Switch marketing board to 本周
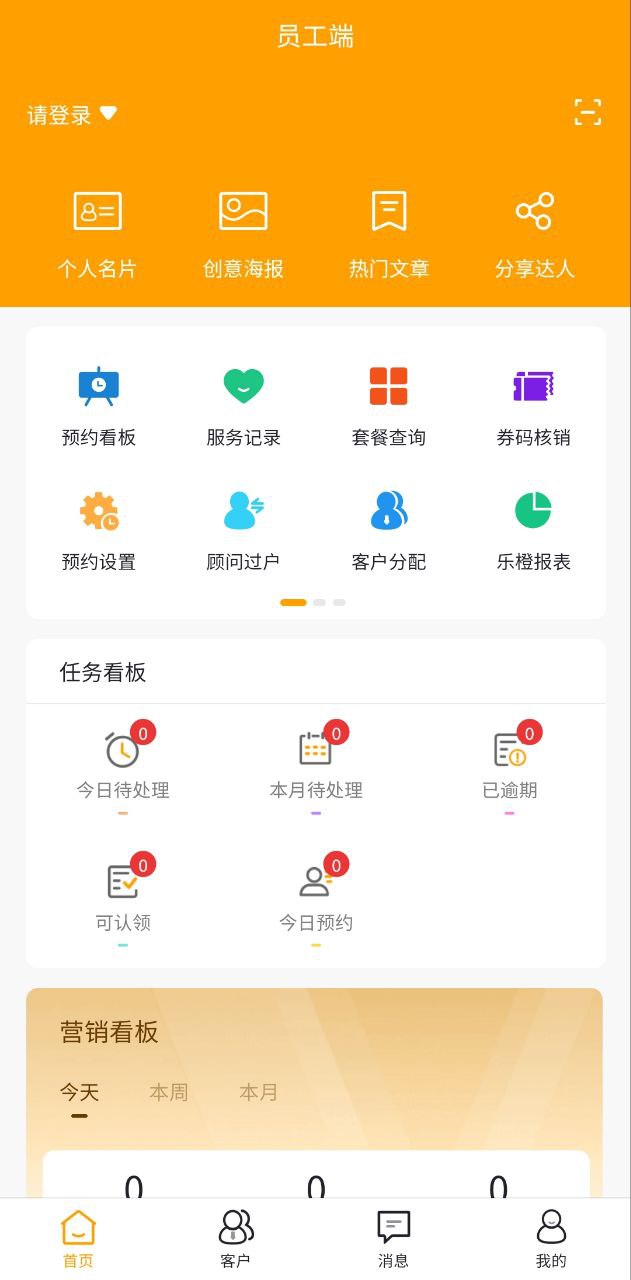 coord(169,1093)
